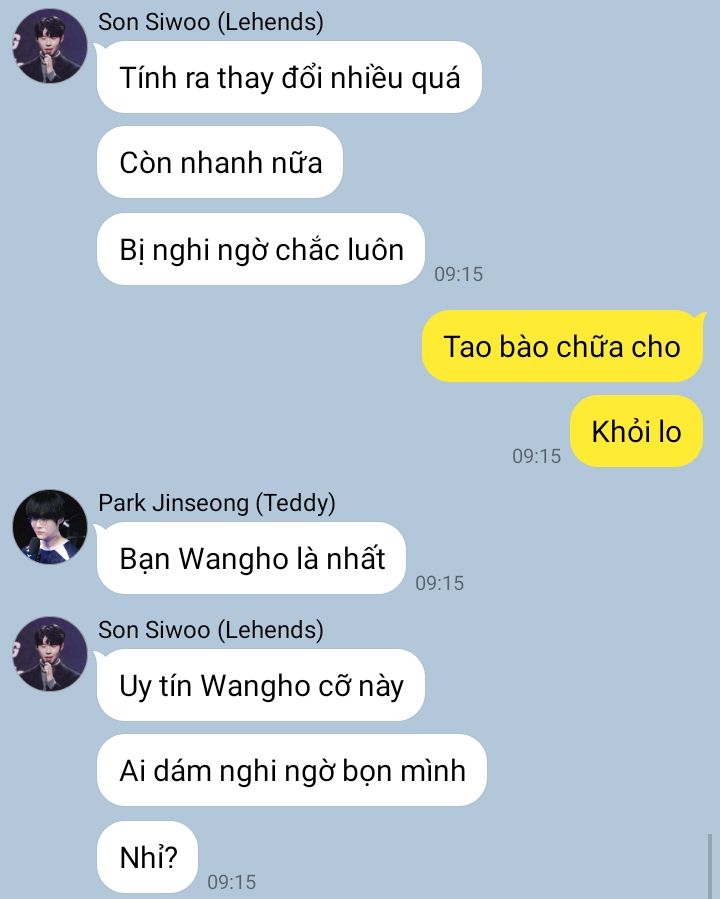
Task: Open Son Siwoo's avatar above 'Uy tín Wangho'
Action: (x=49, y=653)
